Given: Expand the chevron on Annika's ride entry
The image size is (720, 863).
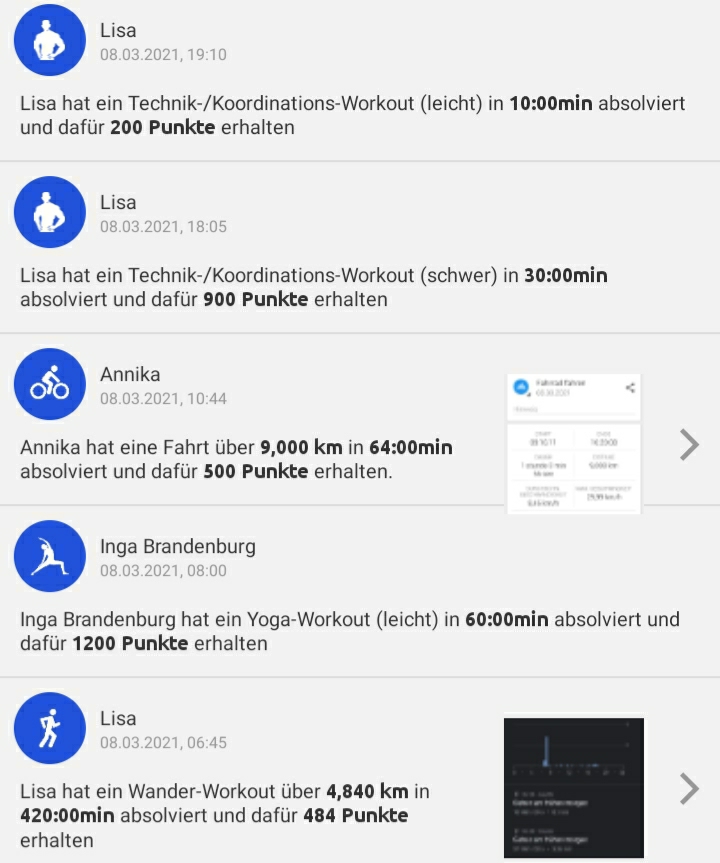Looking at the screenshot, I should click(x=689, y=444).
